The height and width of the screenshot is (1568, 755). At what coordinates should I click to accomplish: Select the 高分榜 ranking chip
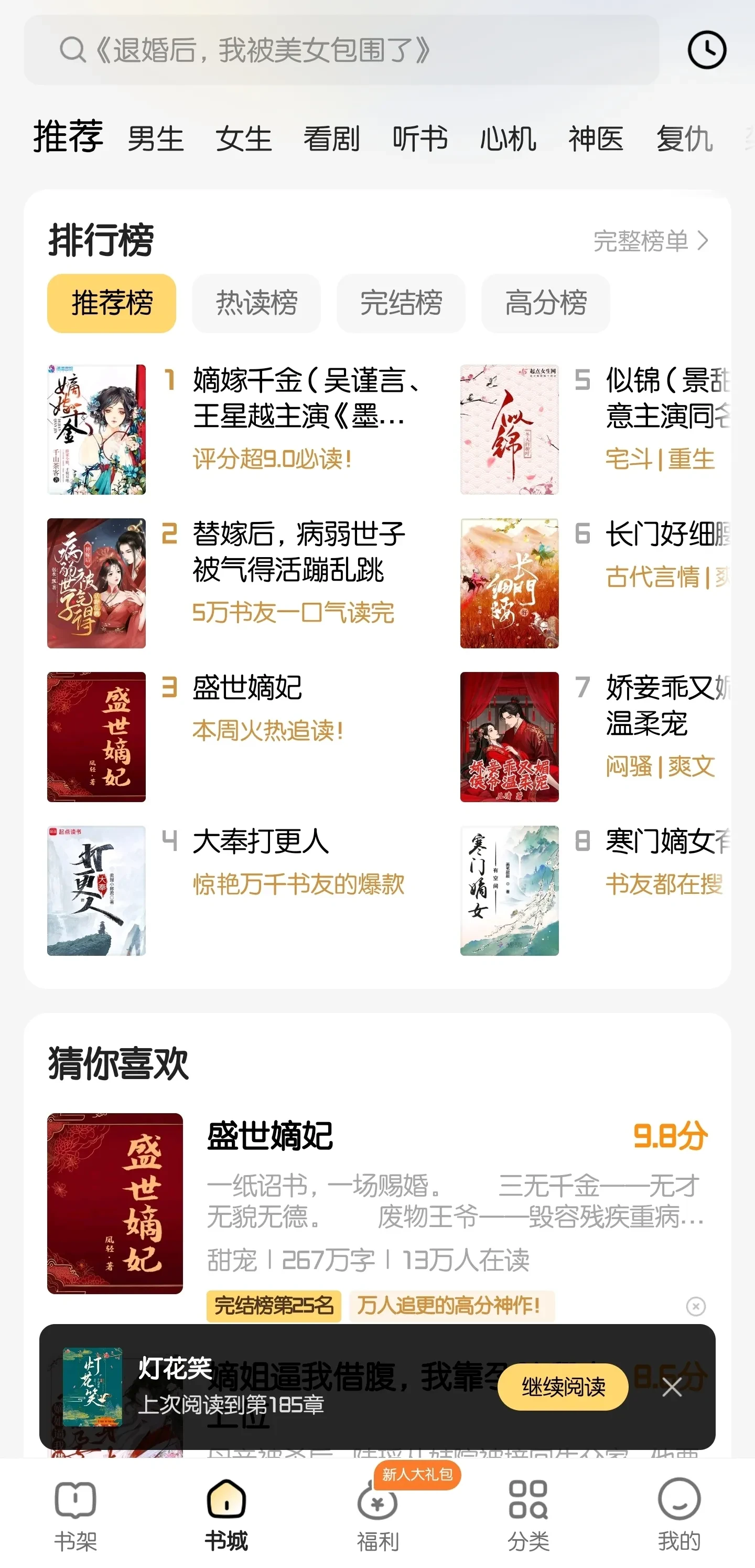click(x=546, y=303)
